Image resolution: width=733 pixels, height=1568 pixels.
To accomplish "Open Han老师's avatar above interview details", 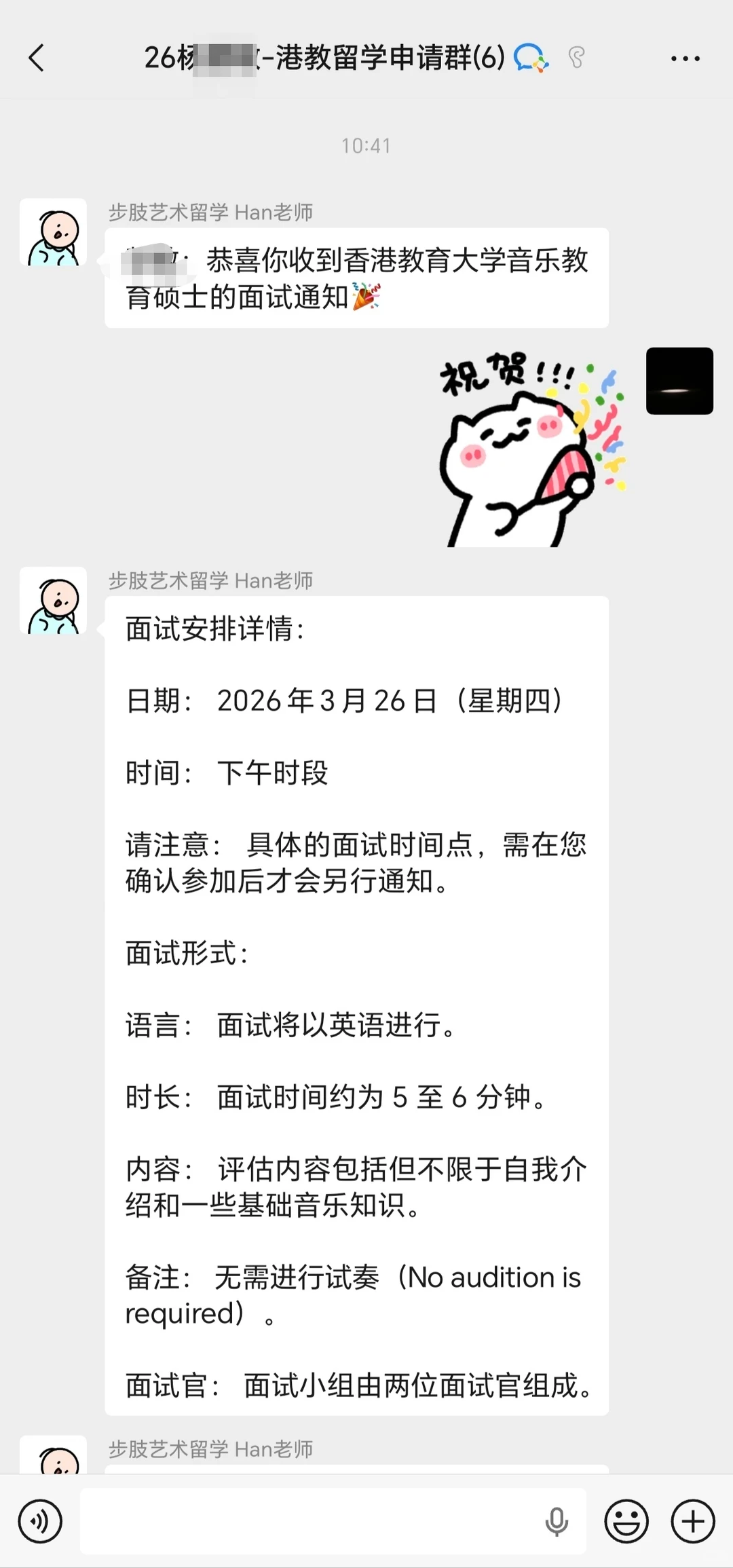I will 53,601.
